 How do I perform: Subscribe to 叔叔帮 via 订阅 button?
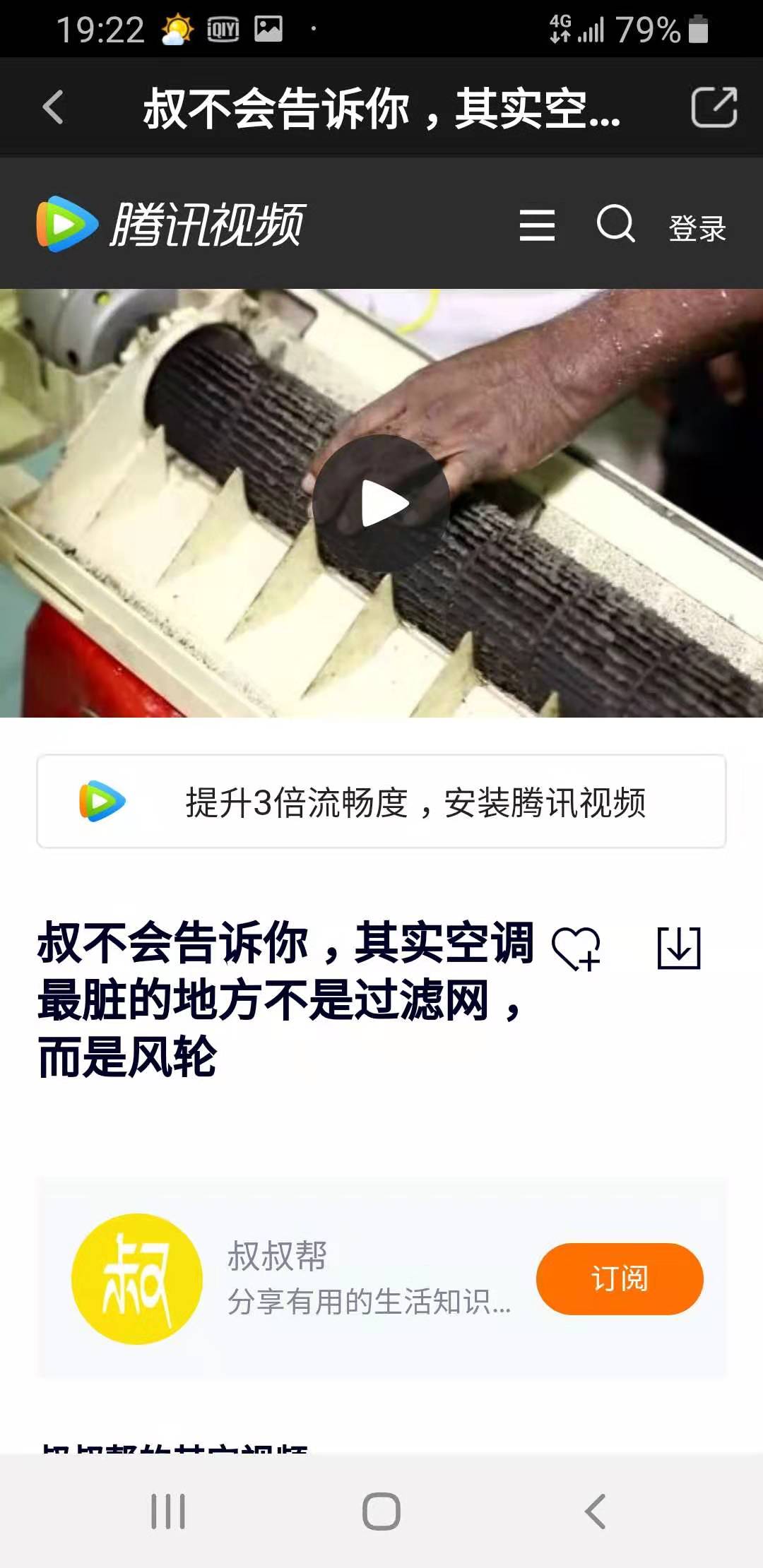point(619,1278)
